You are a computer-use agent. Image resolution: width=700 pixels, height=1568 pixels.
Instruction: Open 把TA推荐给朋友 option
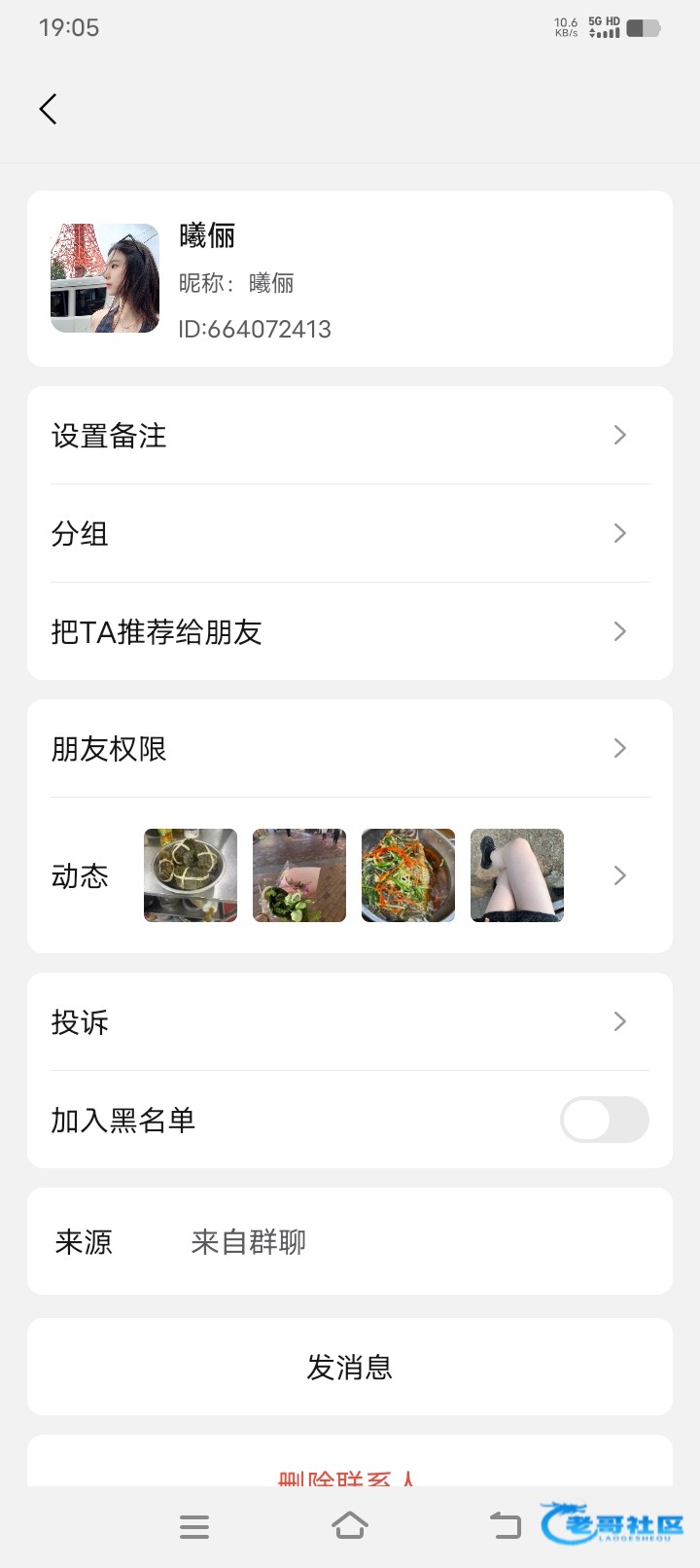[x=350, y=632]
